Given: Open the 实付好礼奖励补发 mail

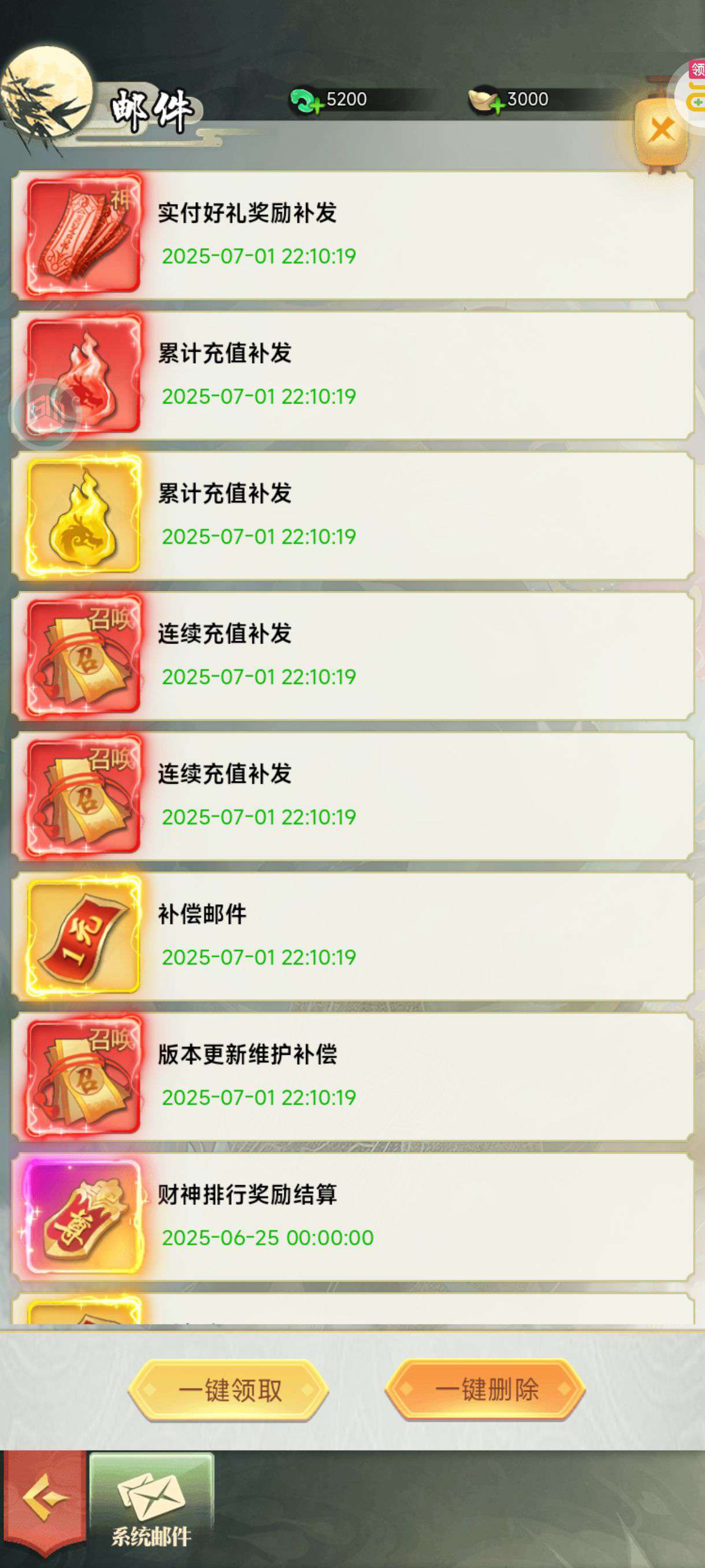Looking at the screenshot, I should [x=353, y=235].
